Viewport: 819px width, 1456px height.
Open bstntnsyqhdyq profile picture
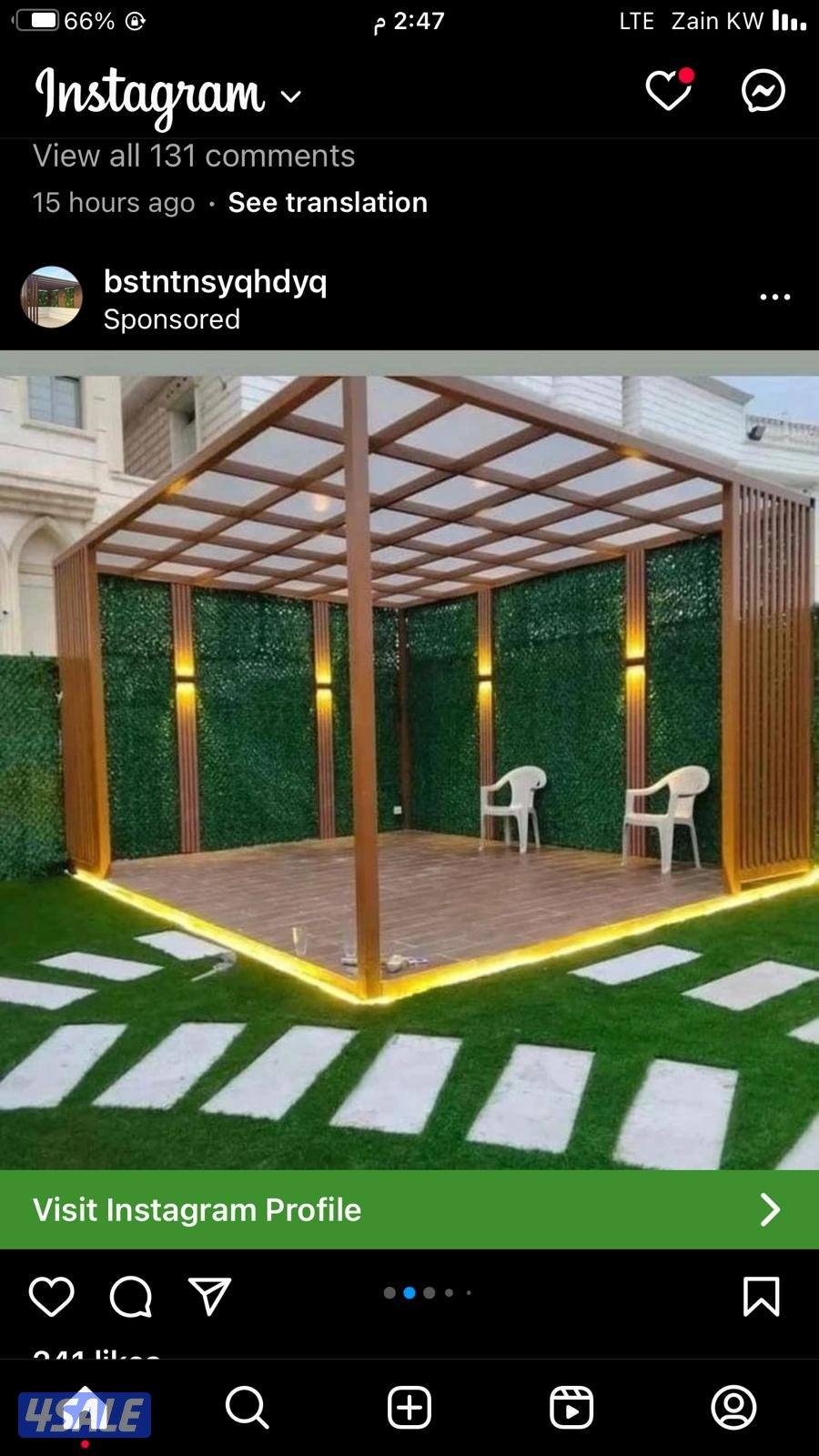click(x=52, y=297)
